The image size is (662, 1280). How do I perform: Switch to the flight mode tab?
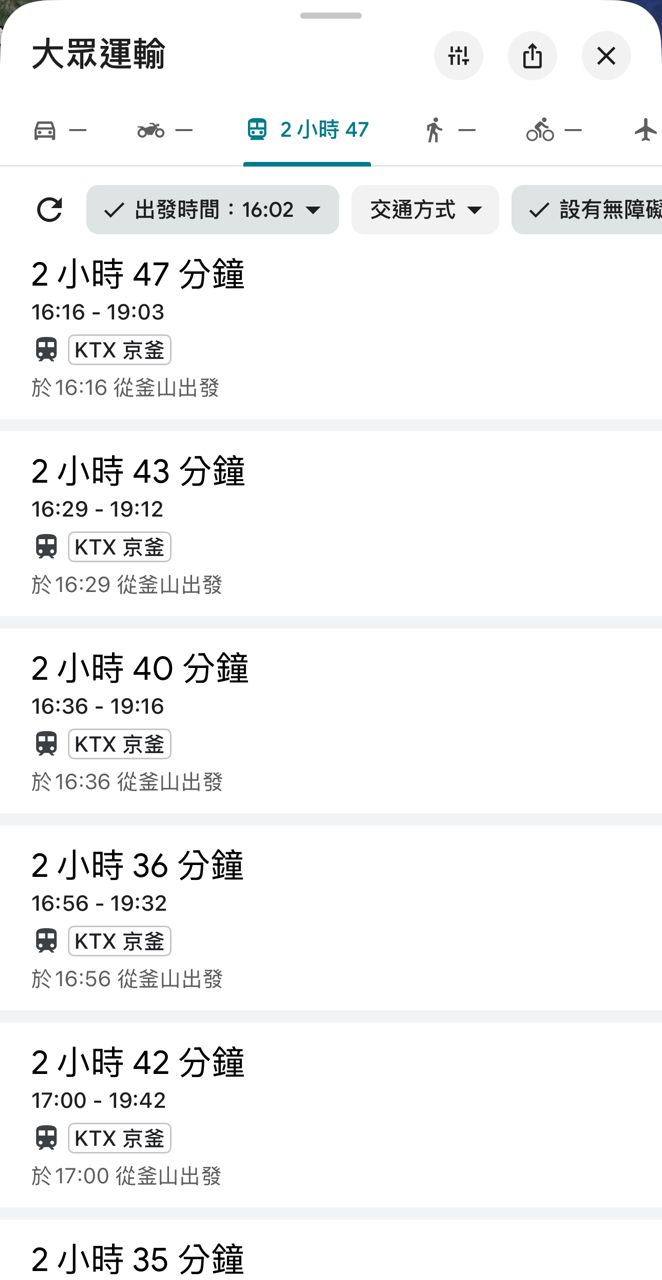646,130
